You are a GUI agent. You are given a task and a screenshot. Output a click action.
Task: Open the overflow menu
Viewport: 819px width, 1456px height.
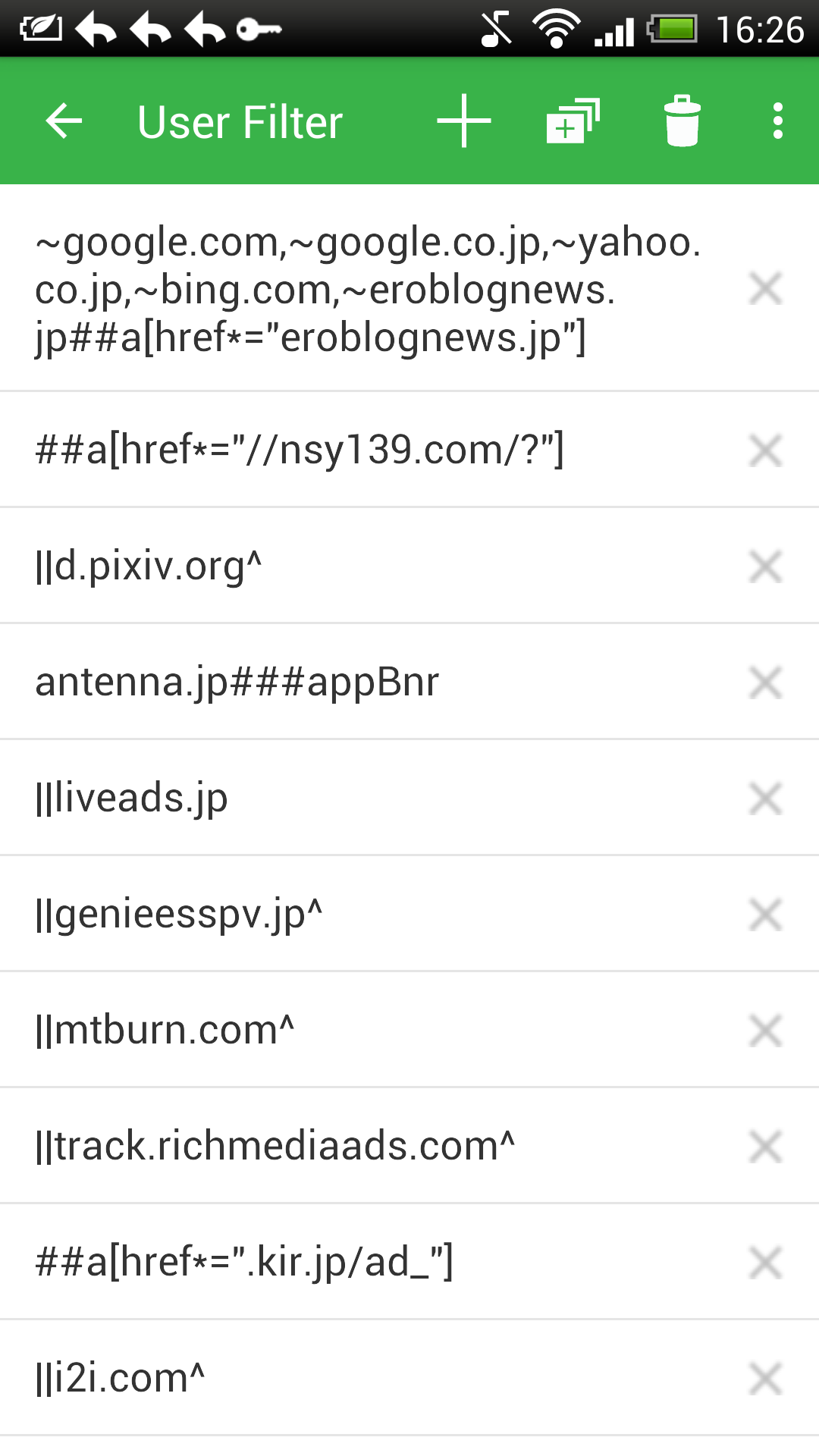[x=777, y=121]
